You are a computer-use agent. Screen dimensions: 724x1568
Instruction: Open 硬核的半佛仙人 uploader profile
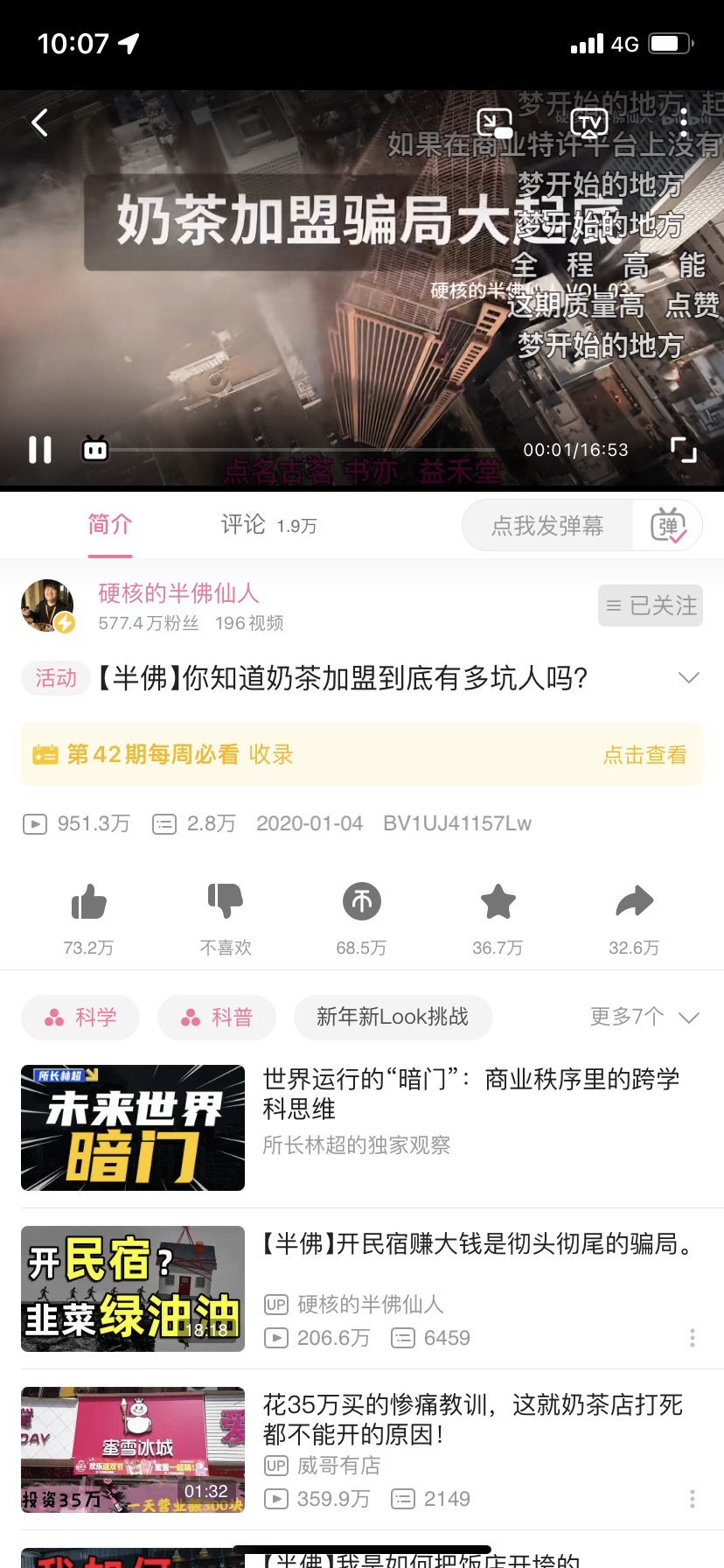tap(178, 593)
